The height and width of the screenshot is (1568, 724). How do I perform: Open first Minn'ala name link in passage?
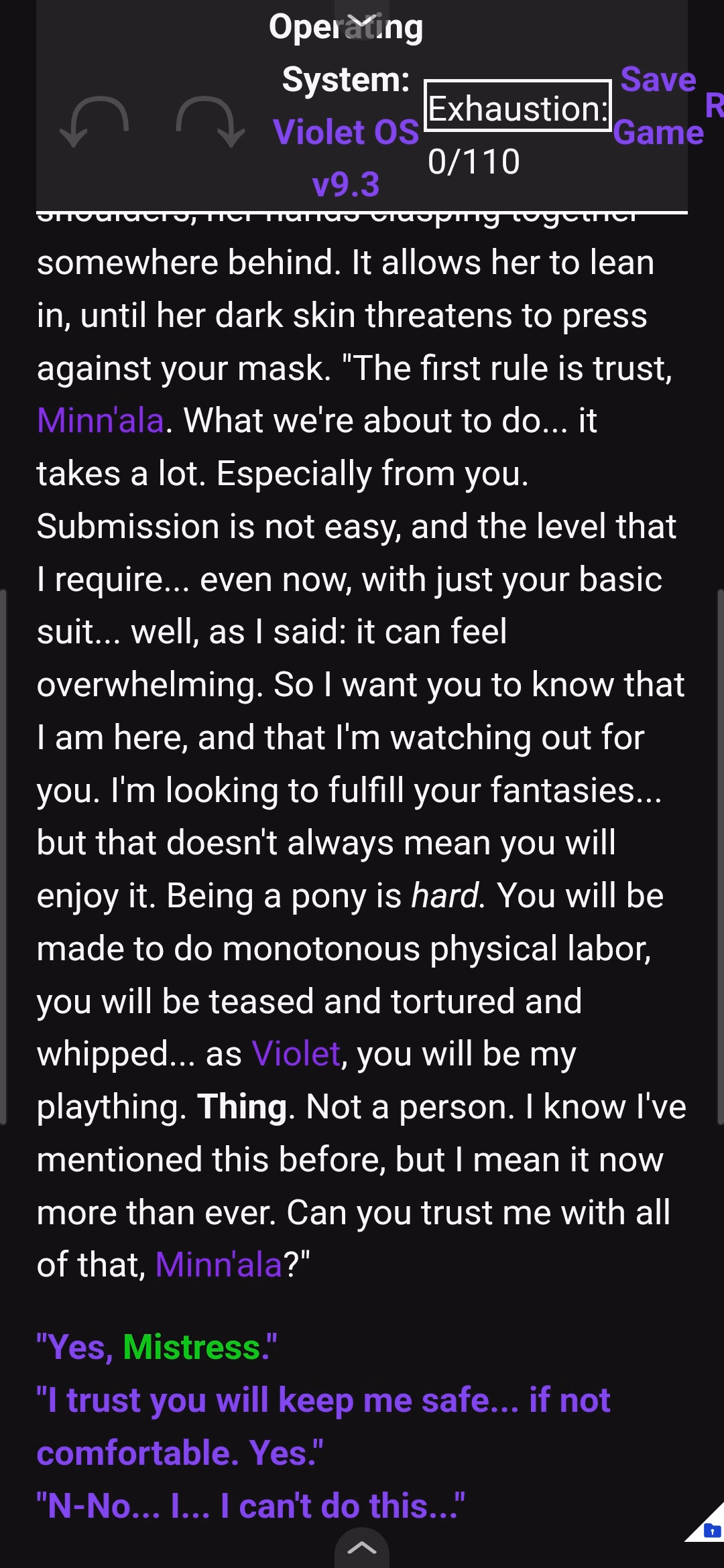click(x=101, y=421)
